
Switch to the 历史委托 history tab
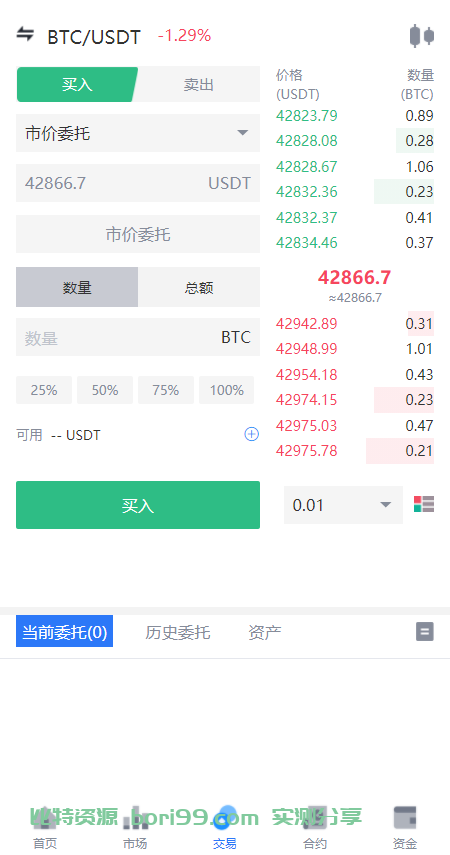click(178, 633)
